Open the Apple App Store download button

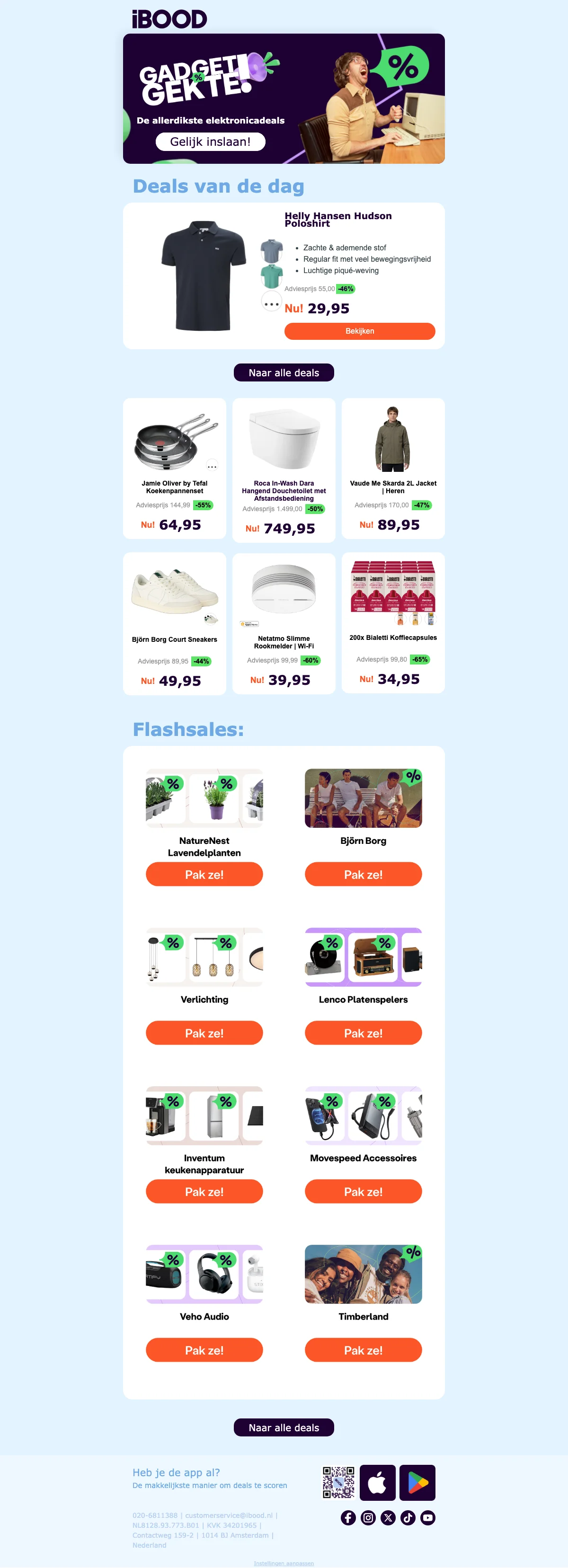point(377,1483)
